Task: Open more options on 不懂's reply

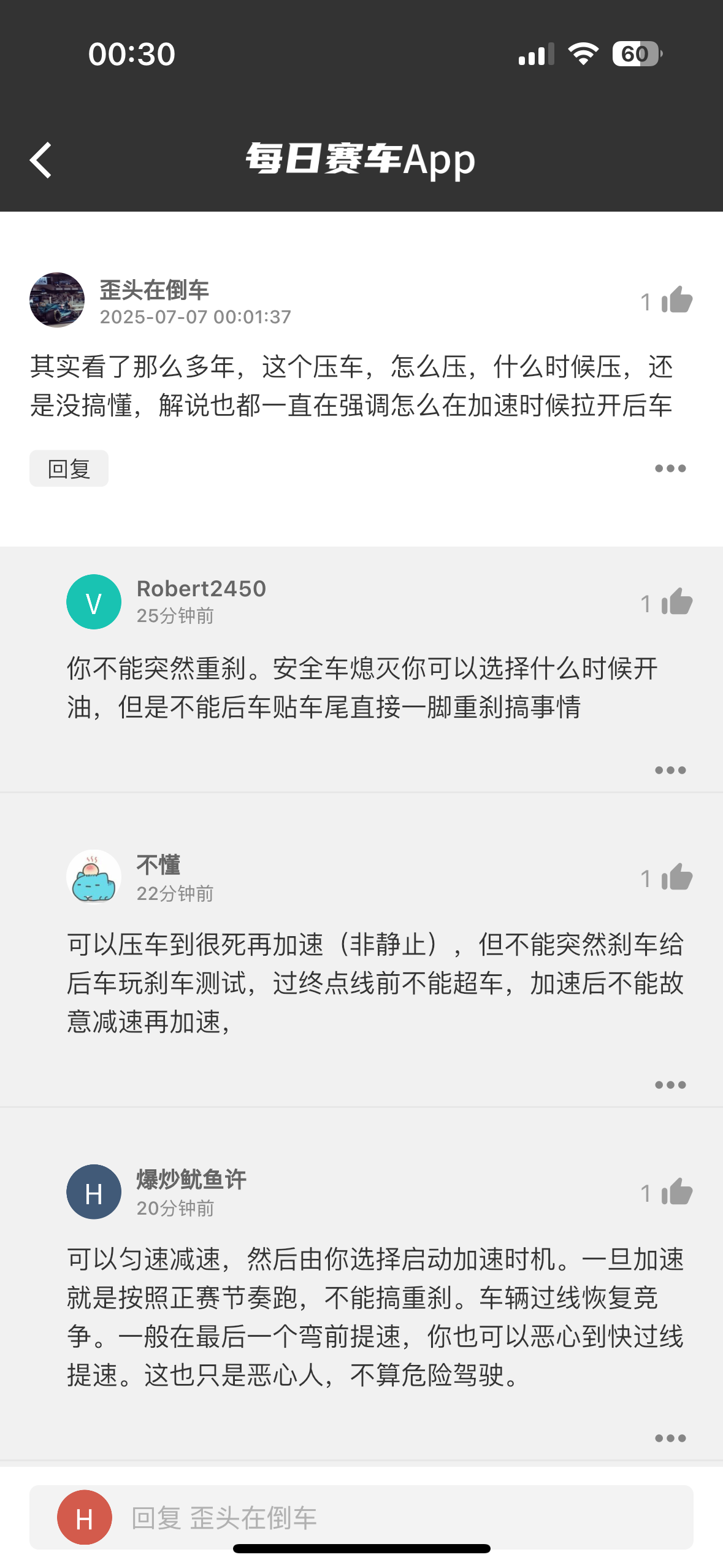Action: 670,1085
